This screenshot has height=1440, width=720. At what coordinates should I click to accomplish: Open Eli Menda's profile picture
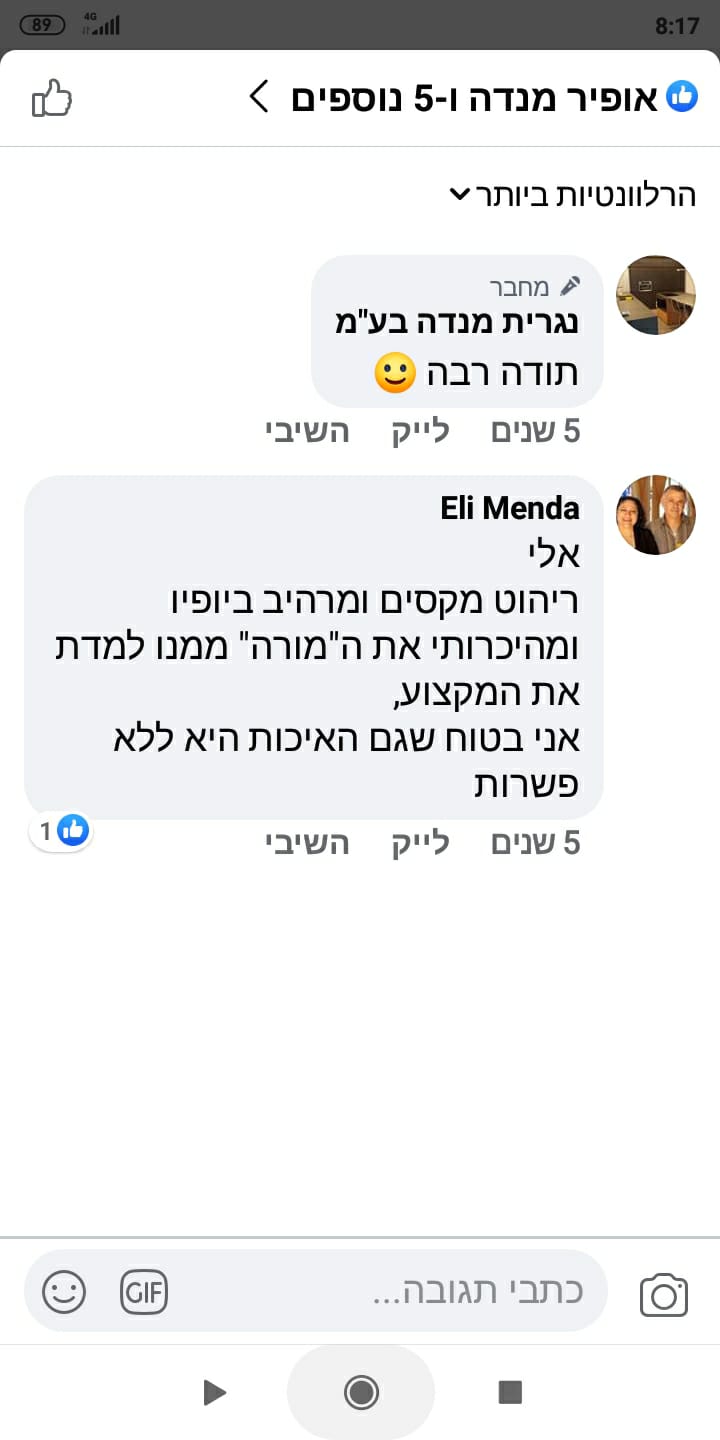[x=655, y=515]
